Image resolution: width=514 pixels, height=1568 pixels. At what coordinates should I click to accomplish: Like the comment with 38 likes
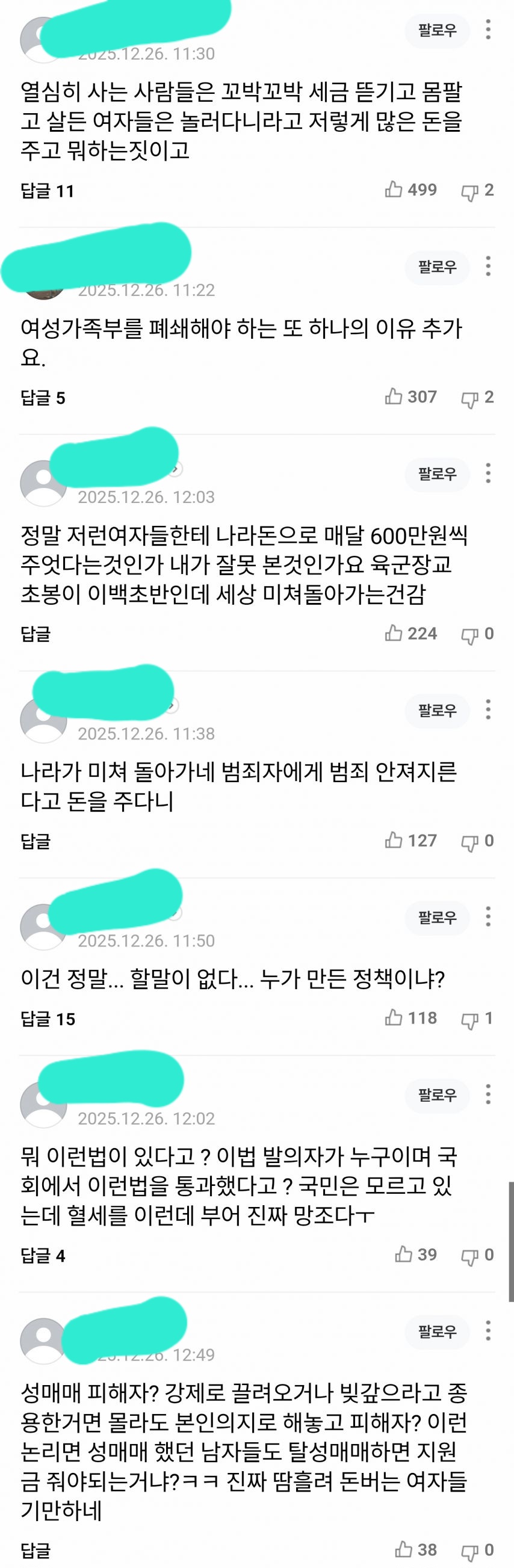pyautogui.click(x=404, y=1550)
